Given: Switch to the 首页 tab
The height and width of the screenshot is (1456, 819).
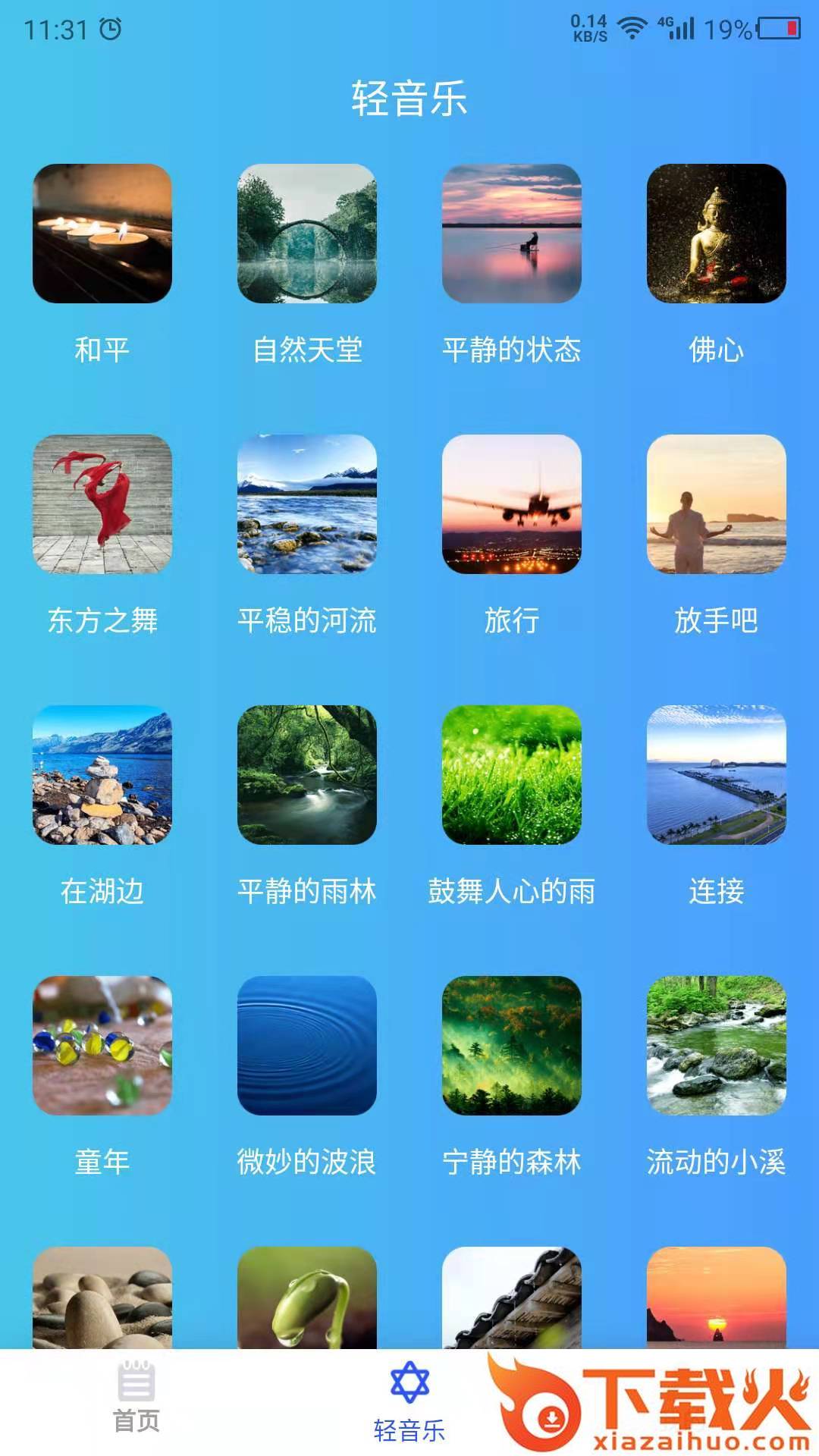Looking at the screenshot, I should [136, 1399].
